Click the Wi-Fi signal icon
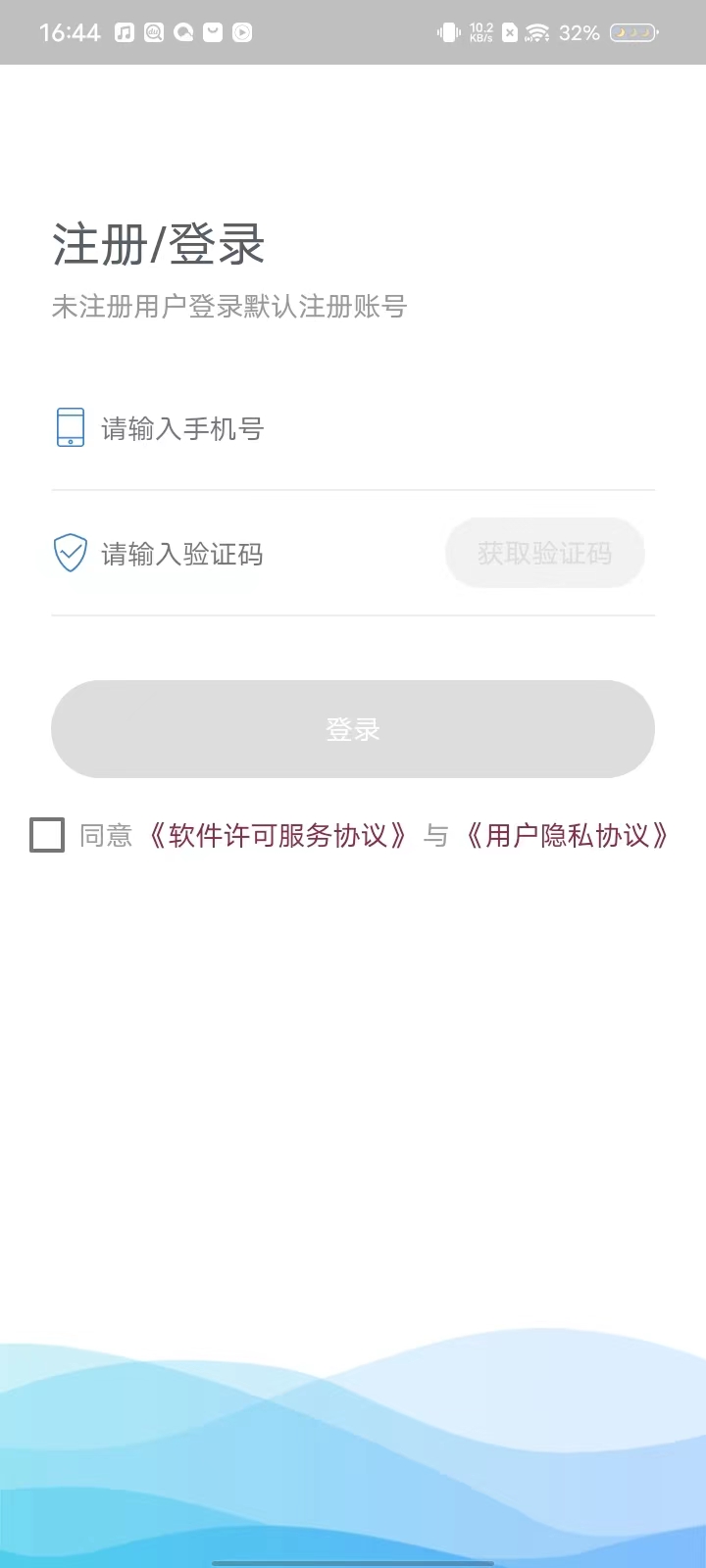The width and height of the screenshot is (706, 1568). pyautogui.click(x=538, y=31)
